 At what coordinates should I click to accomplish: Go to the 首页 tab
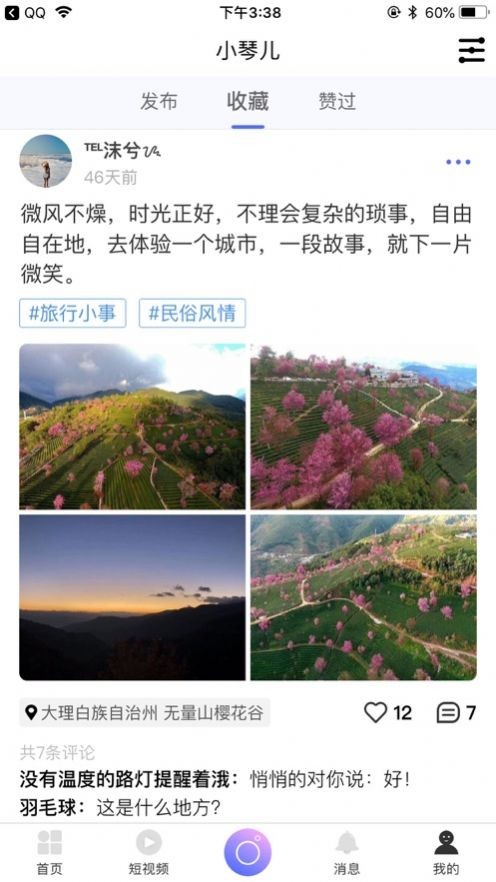pos(49,852)
